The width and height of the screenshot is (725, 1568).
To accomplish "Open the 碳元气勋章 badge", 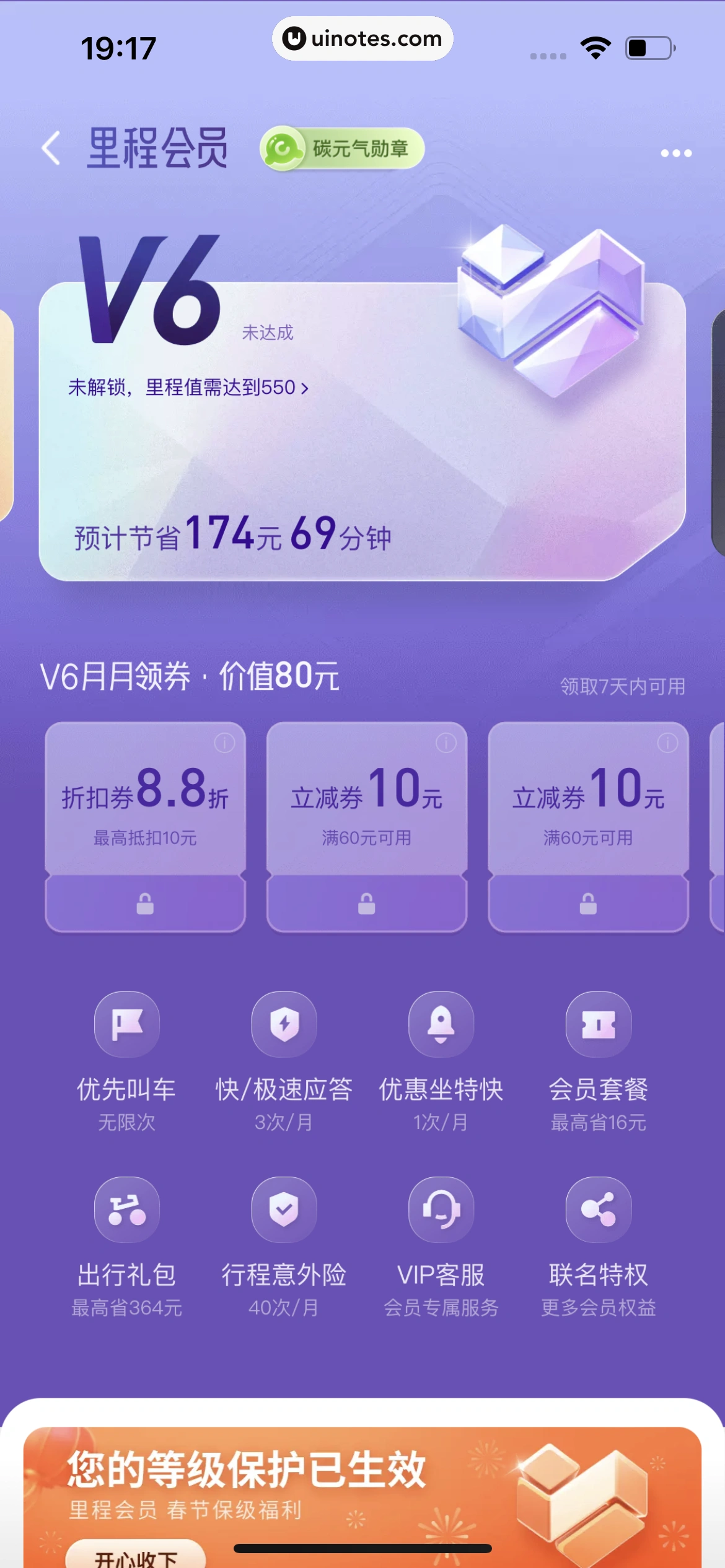I will pyautogui.click(x=342, y=149).
